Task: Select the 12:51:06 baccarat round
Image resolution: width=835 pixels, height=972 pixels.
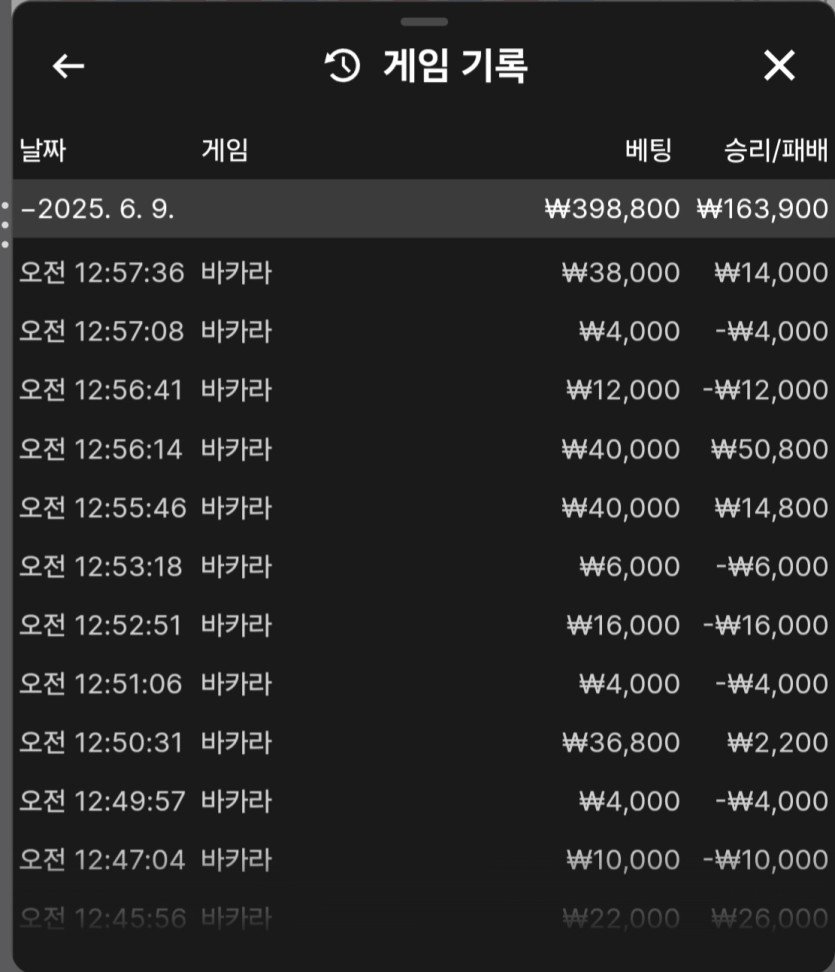Action: point(422,684)
